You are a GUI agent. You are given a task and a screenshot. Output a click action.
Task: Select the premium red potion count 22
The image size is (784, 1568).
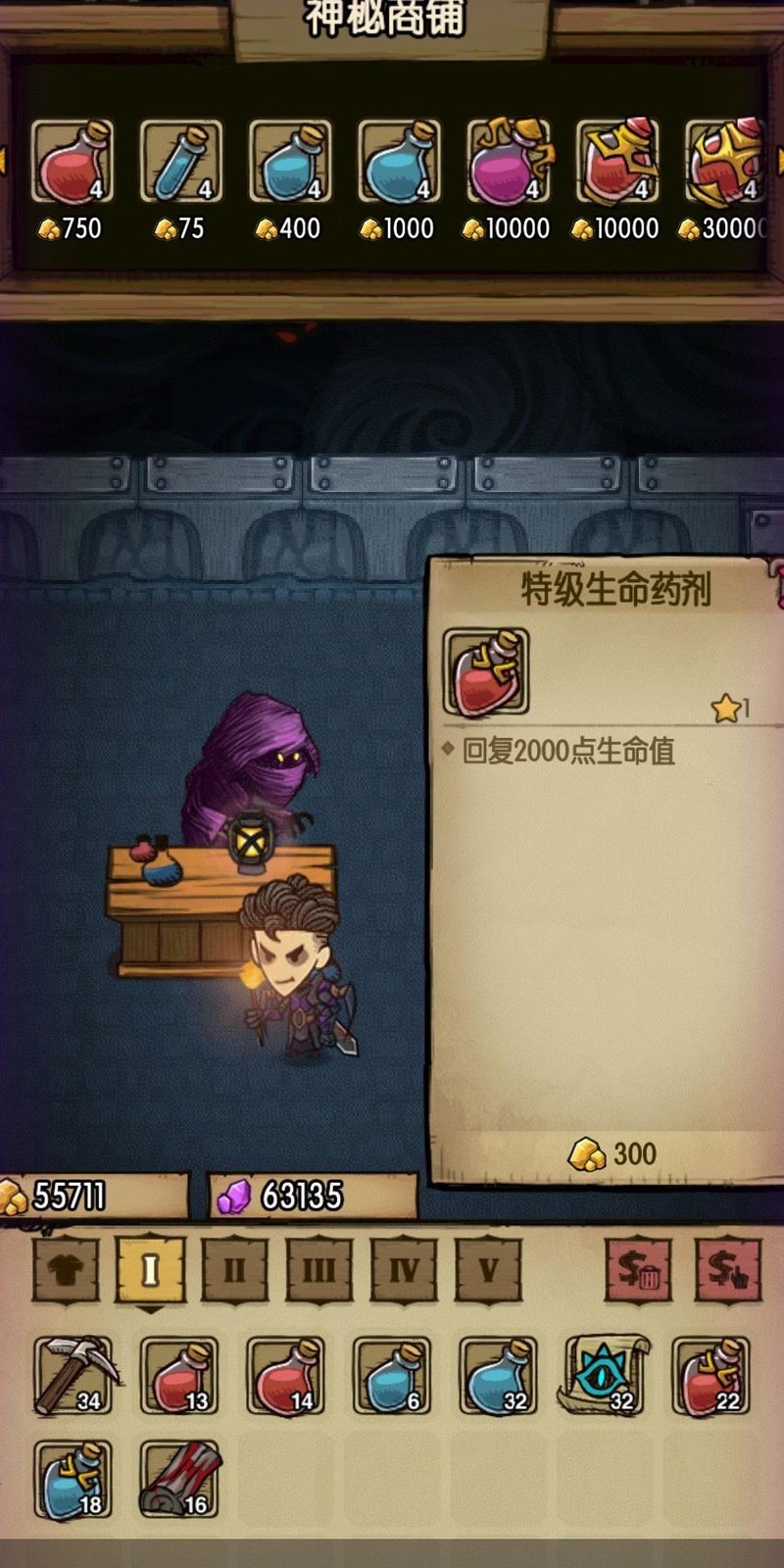coord(711,1376)
